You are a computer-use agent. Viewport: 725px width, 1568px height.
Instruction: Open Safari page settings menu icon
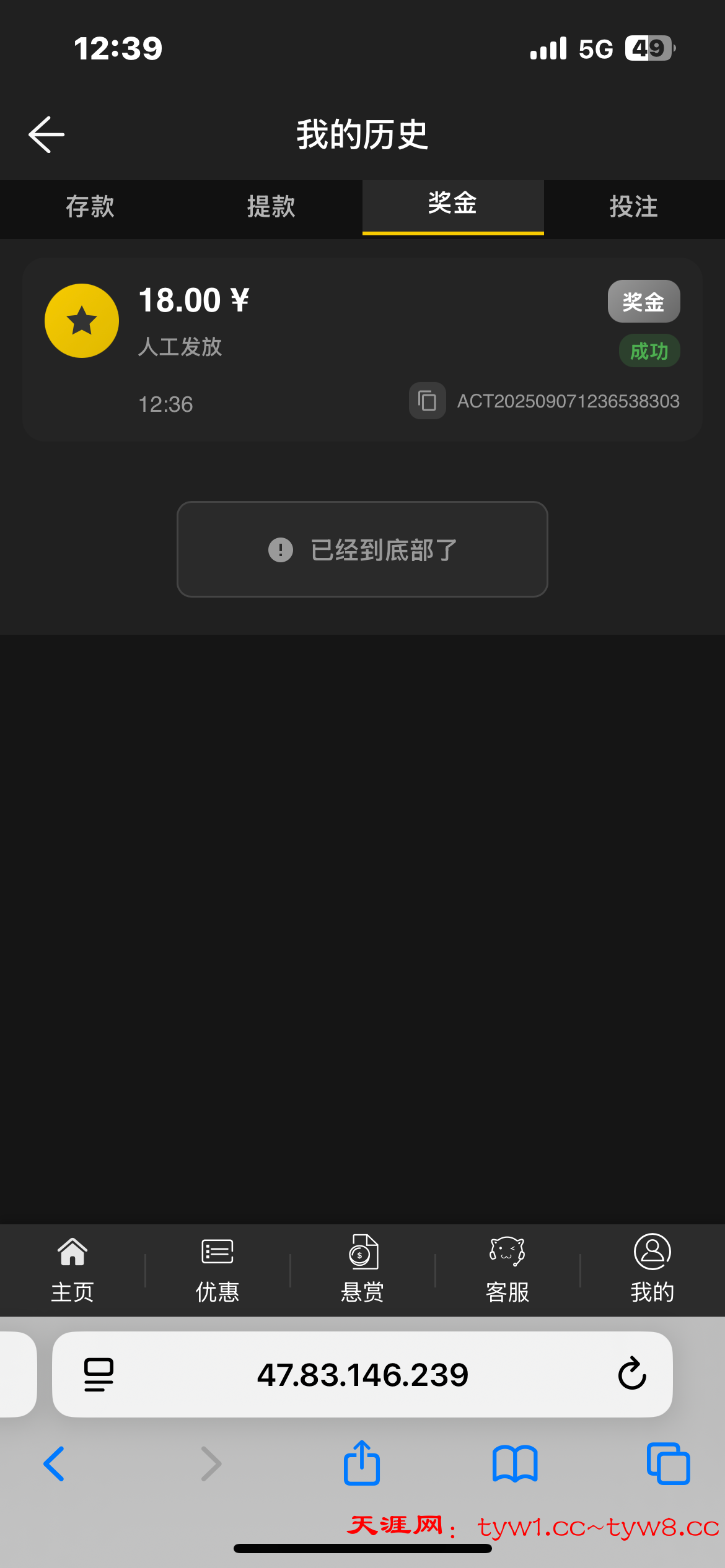[99, 1375]
